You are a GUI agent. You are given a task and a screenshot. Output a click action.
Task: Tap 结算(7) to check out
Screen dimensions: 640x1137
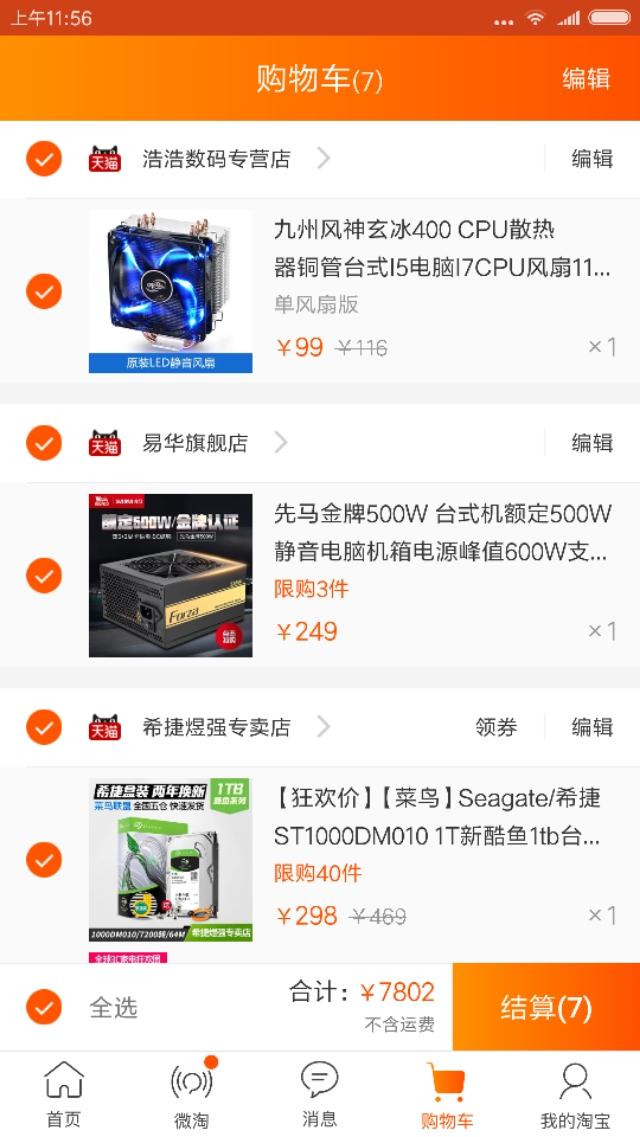pyautogui.click(x=547, y=1007)
